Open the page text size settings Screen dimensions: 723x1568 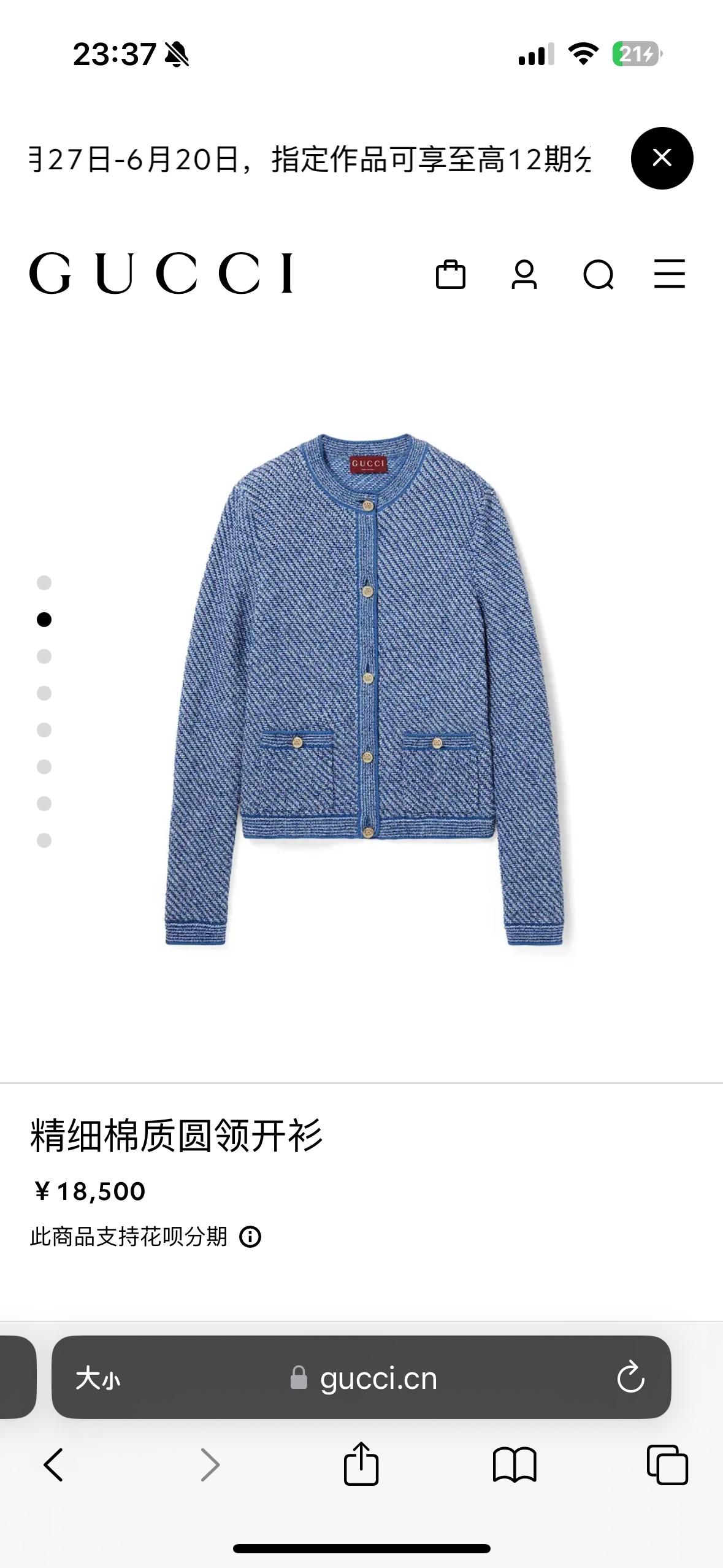point(98,1379)
